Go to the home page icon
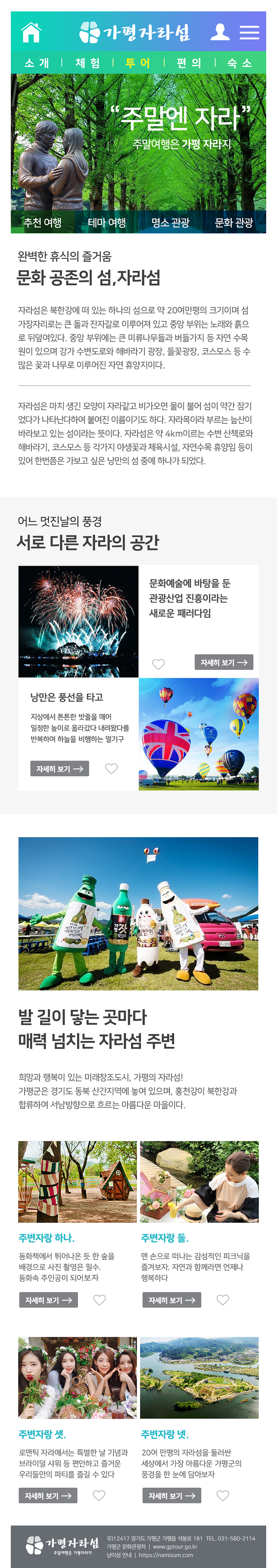 coord(31,32)
